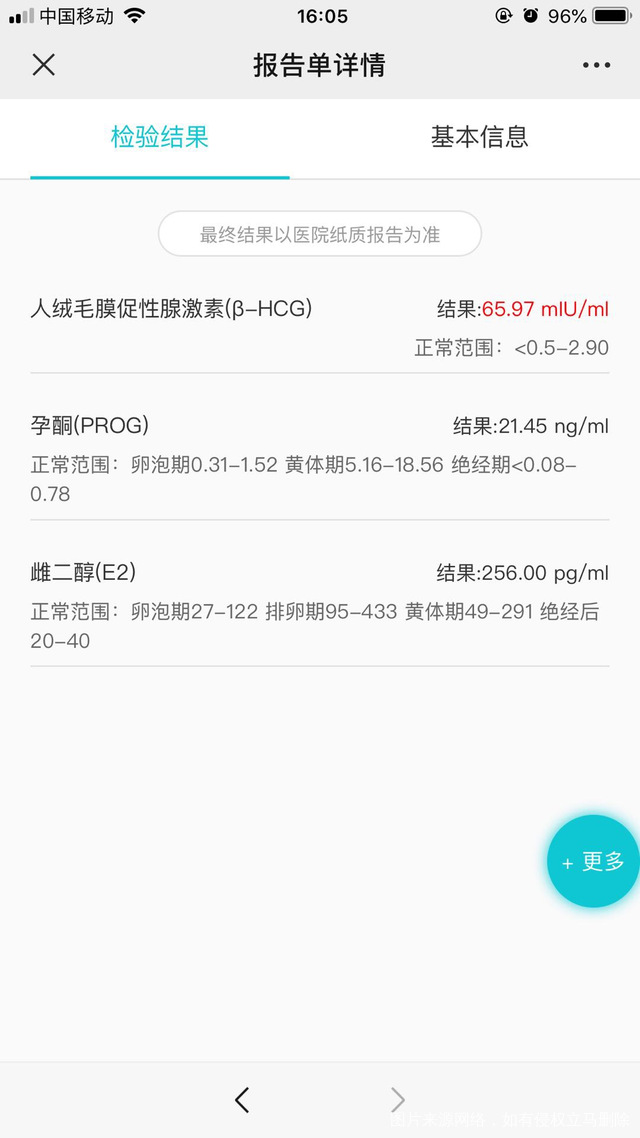The height and width of the screenshot is (1138, 640).
Task: Open the three-dot overflow menu
Action: tap(596, 66)
